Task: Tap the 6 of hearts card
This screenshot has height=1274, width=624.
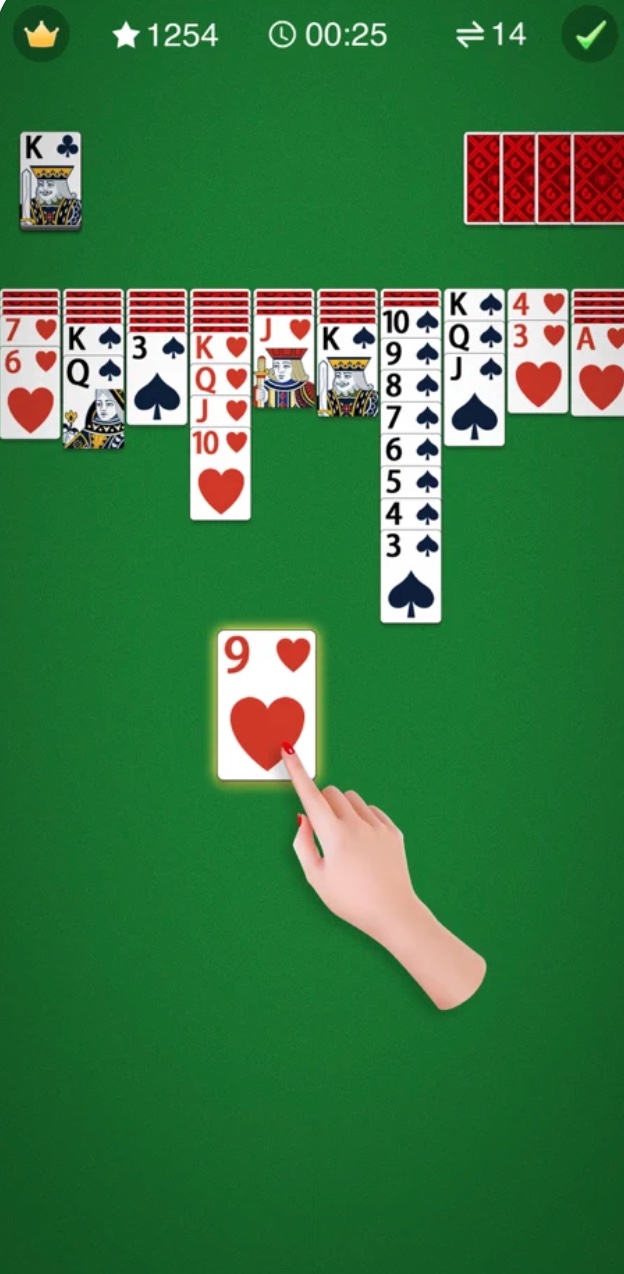Action: coord(31,395)
